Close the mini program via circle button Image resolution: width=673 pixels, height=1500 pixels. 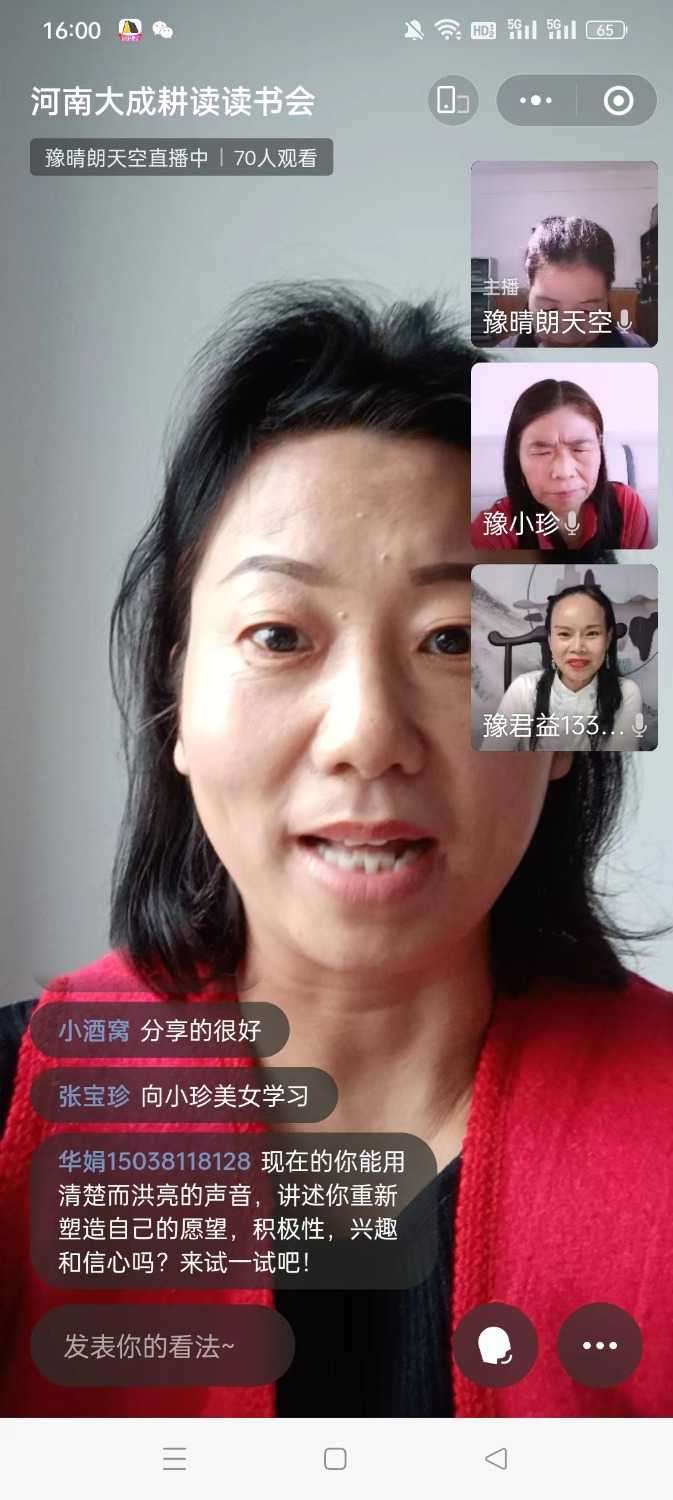pyautogui.click(x=618, y=101)
